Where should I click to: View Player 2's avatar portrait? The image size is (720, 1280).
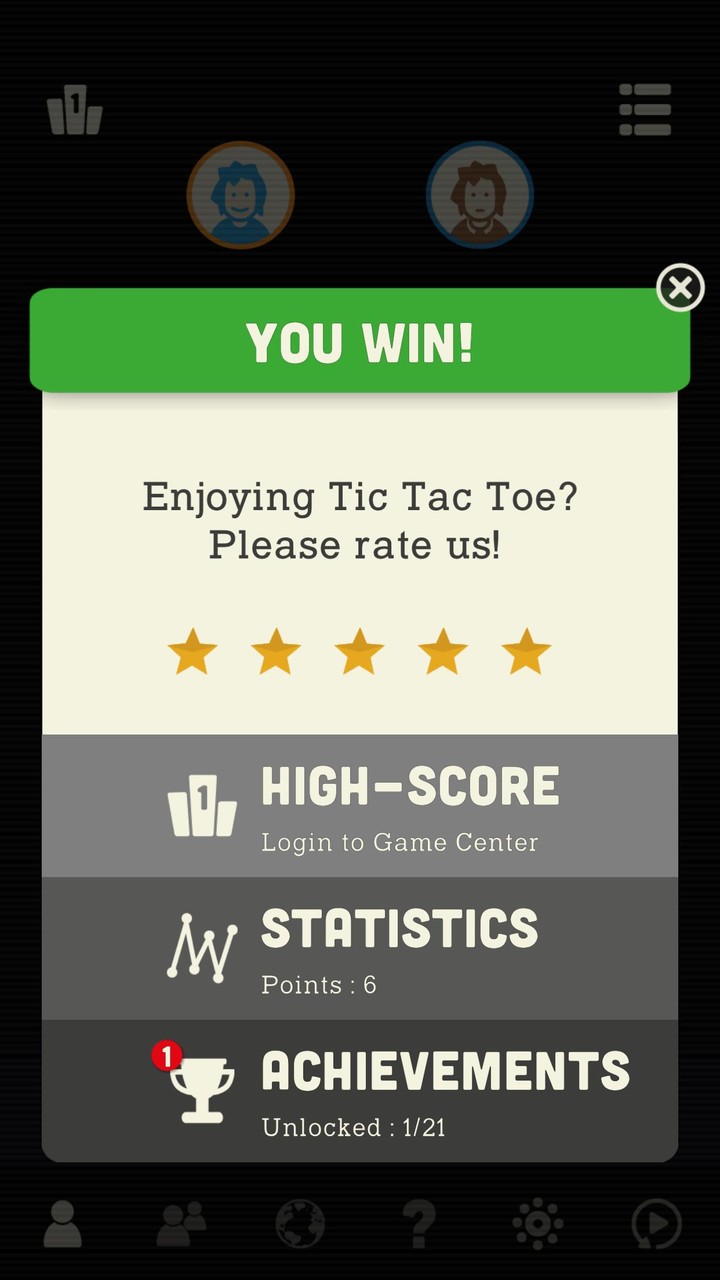coord(479,194)
